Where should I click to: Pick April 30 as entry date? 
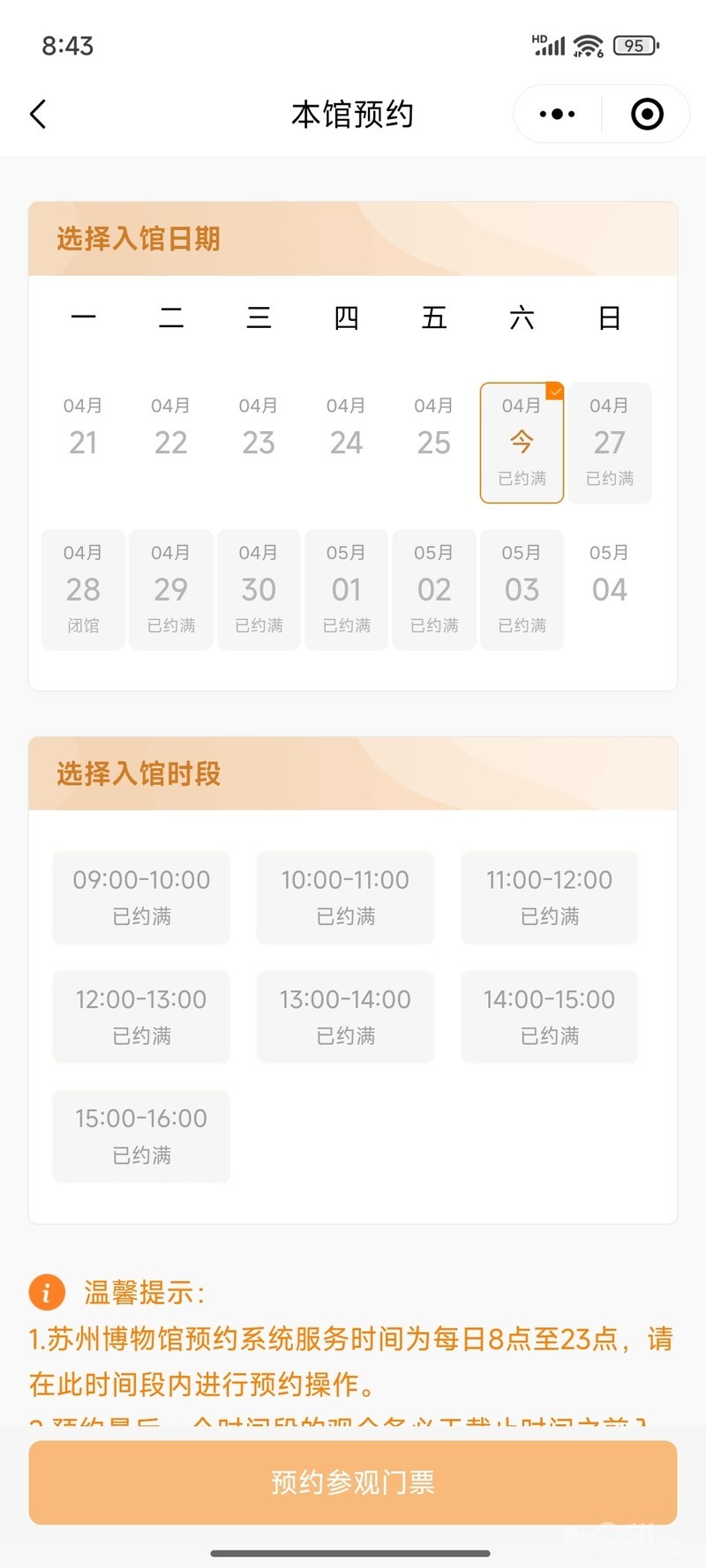259,589
